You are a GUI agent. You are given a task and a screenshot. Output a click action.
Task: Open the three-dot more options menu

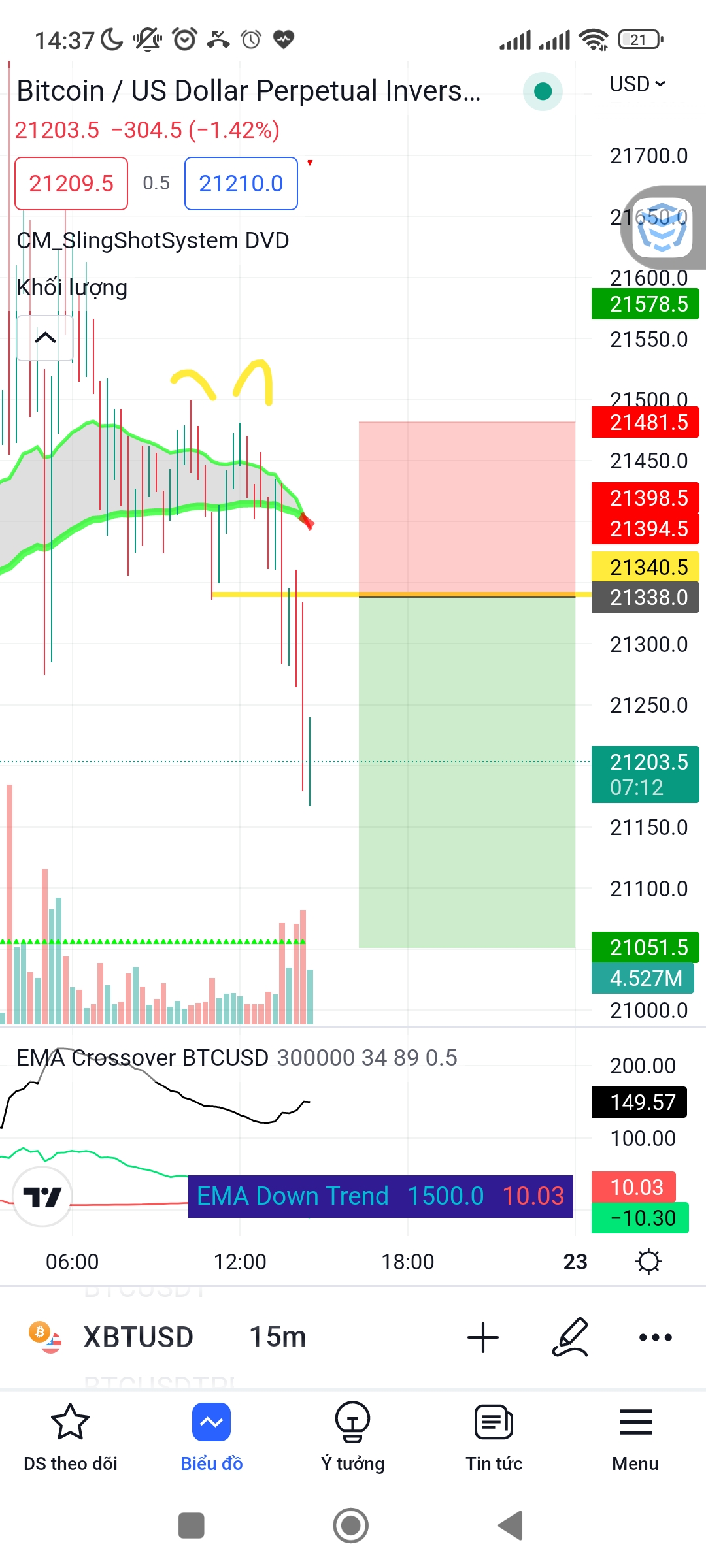tap(655, 1337)
